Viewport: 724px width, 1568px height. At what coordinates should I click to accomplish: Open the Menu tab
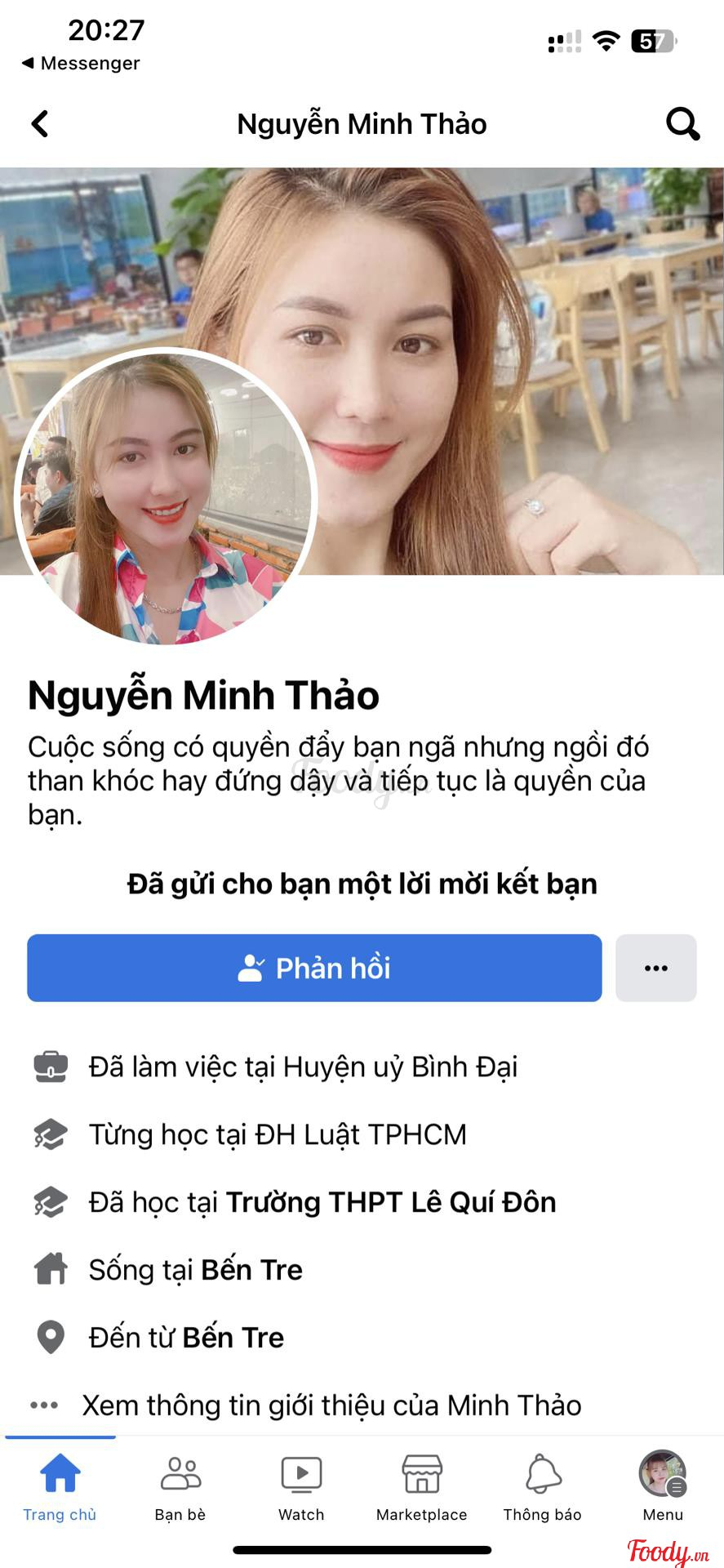point(662,1488)
